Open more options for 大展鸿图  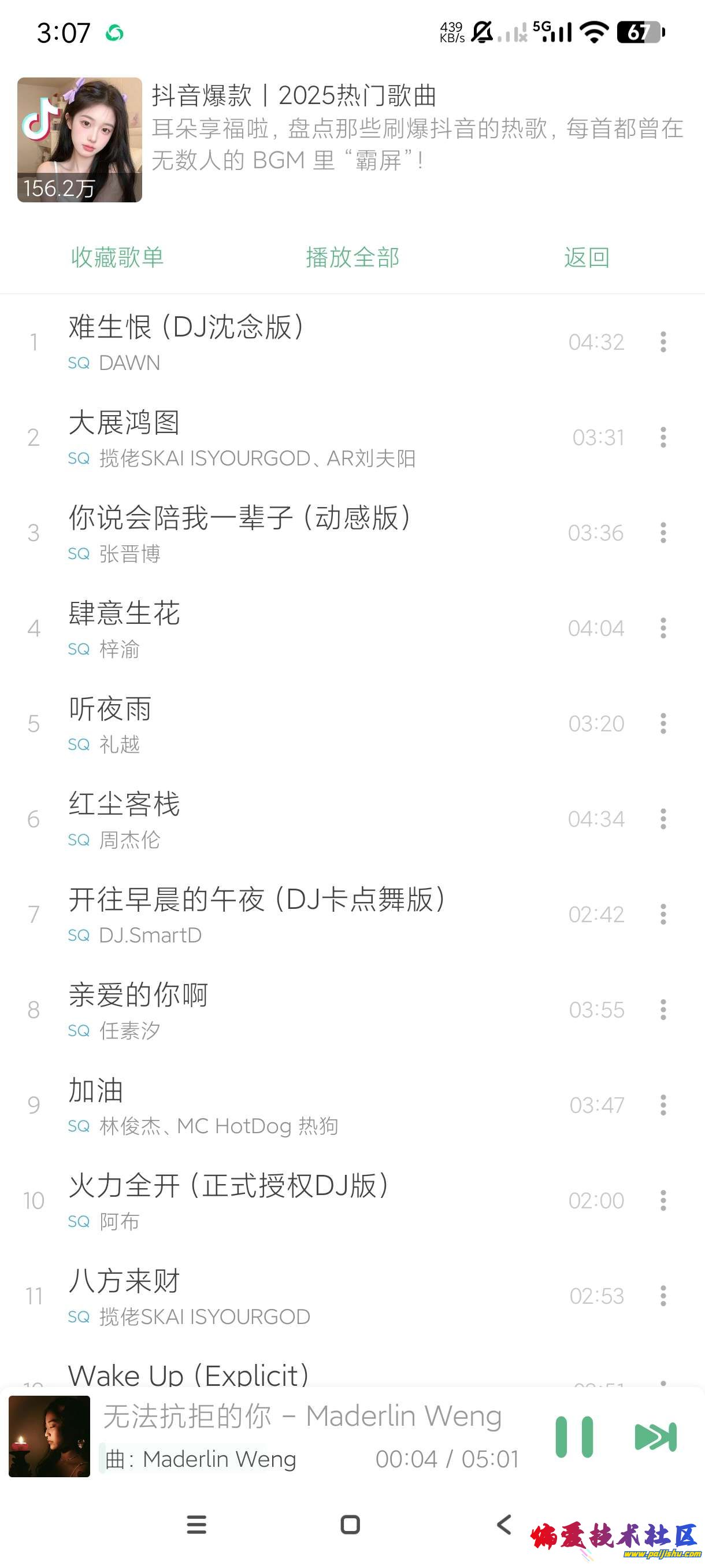click(x=663, y=438)
